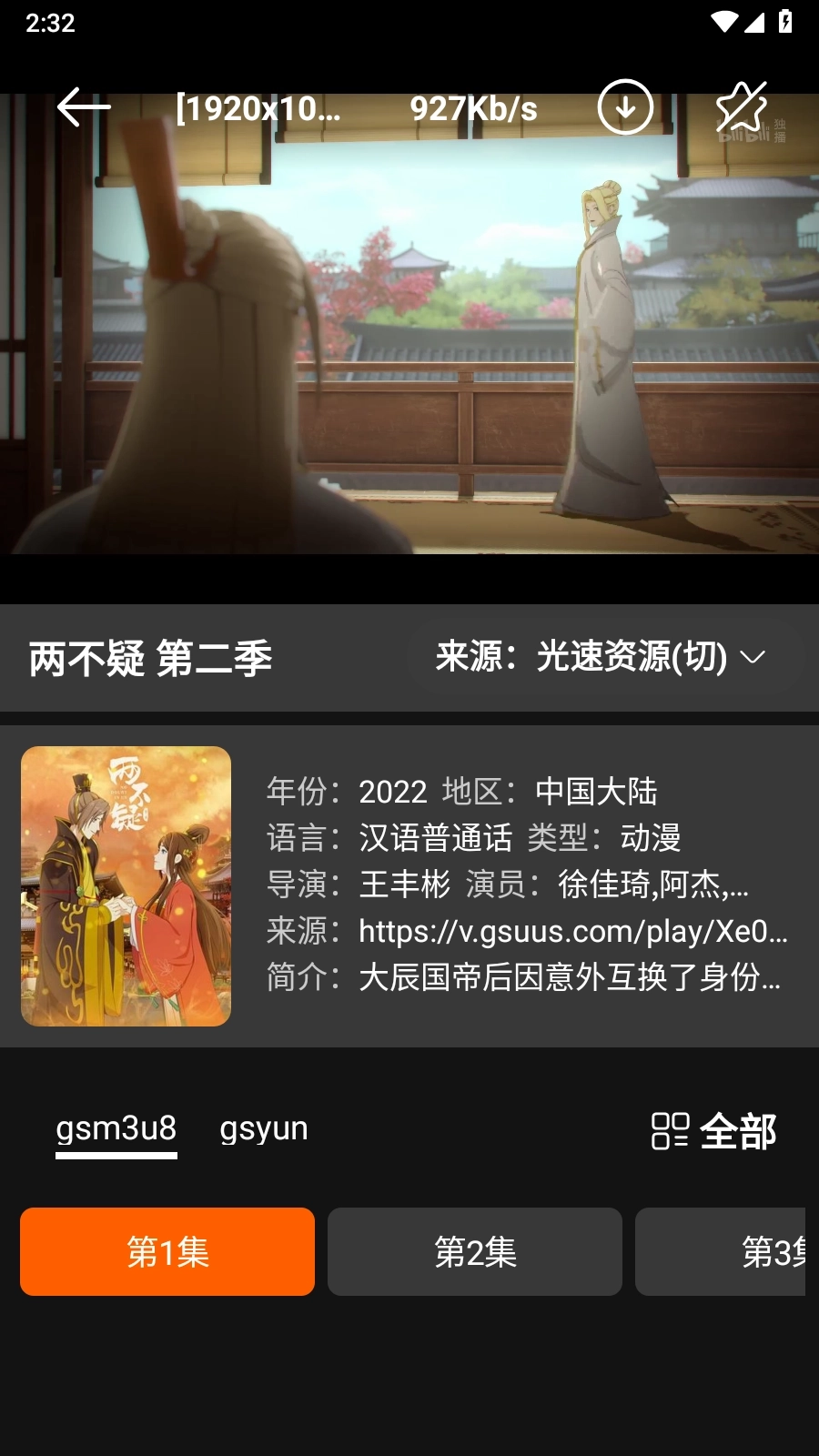
Task: Download this video
Action: pos(625,107)
